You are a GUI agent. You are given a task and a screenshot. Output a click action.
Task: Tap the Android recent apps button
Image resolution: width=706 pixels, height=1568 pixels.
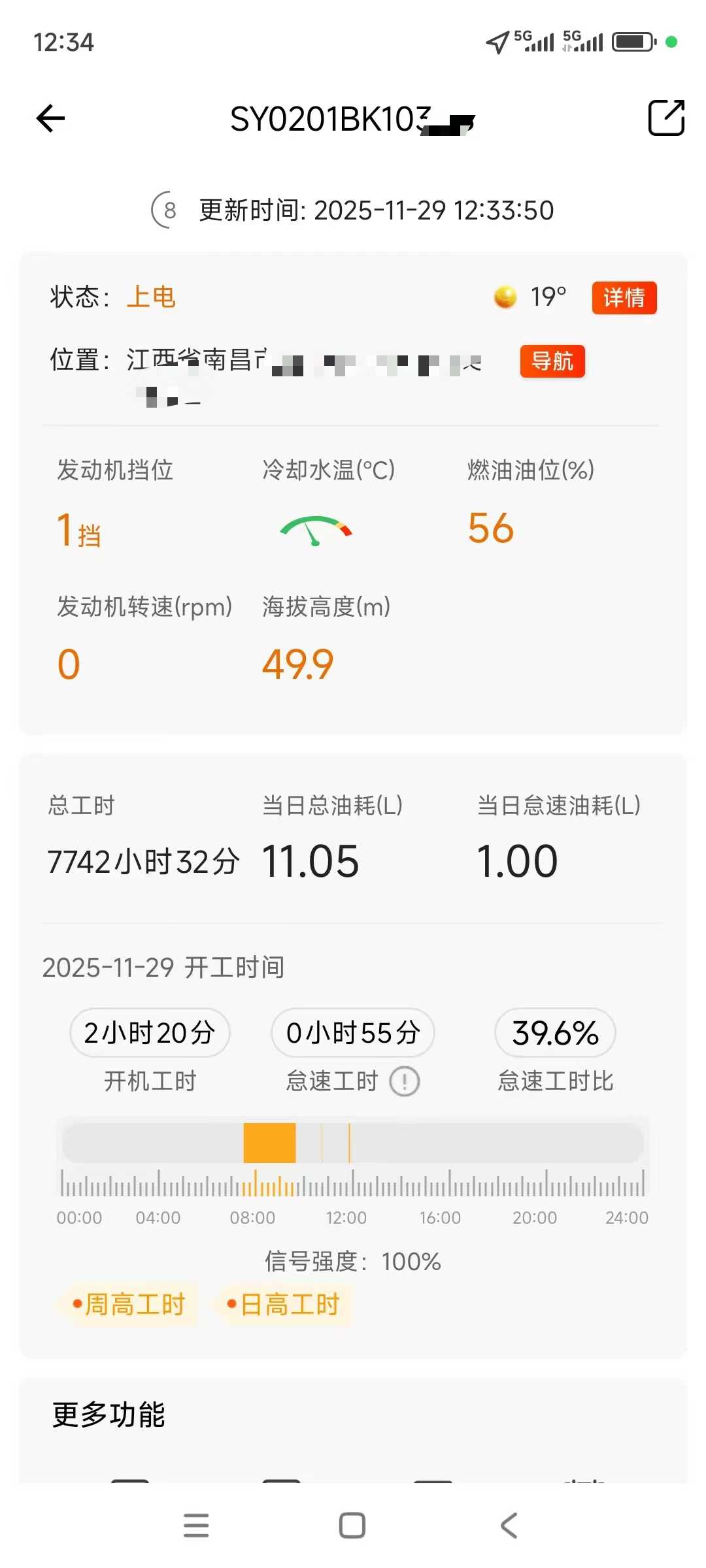point(195,1525)
